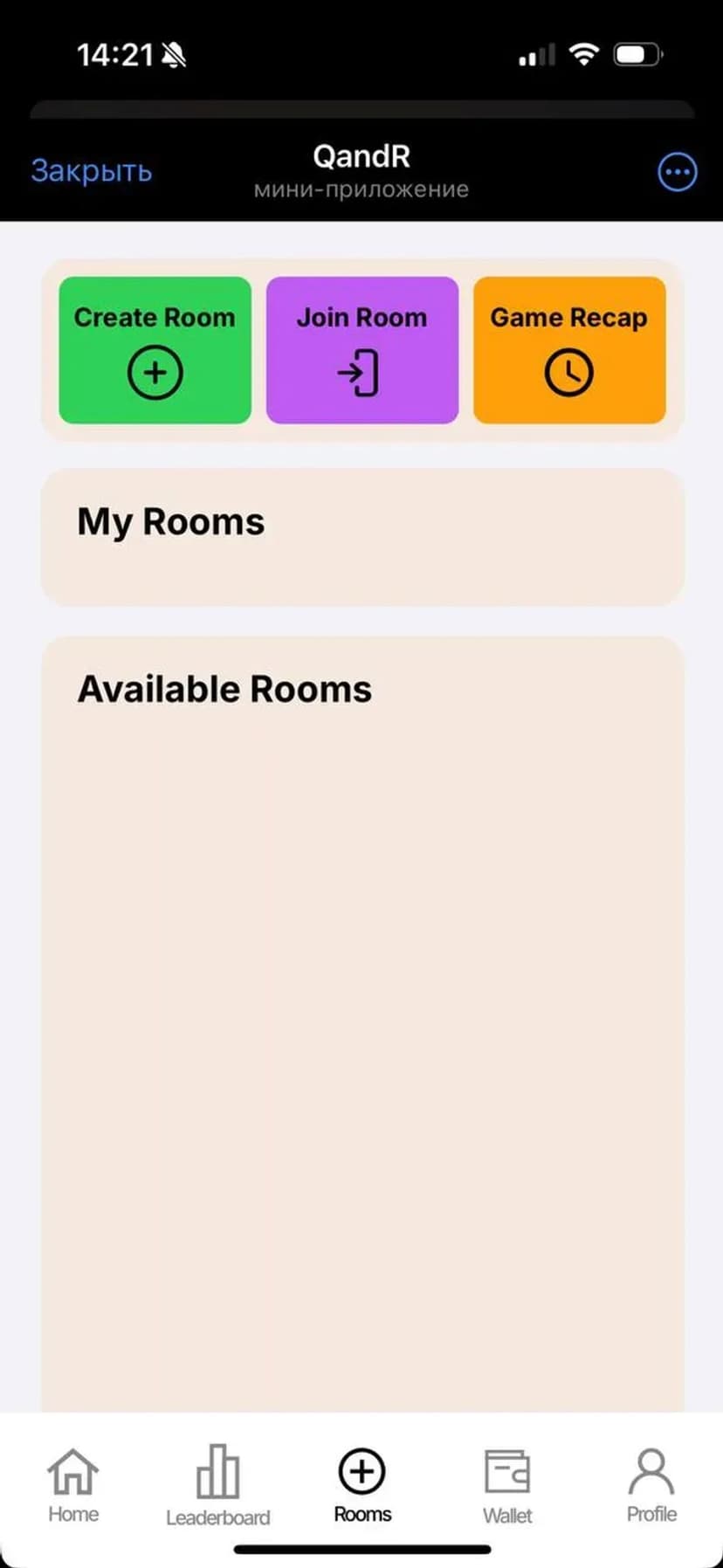Open the Wallet tab
Screen dimensions: 723x1568
pos(507,1485)
